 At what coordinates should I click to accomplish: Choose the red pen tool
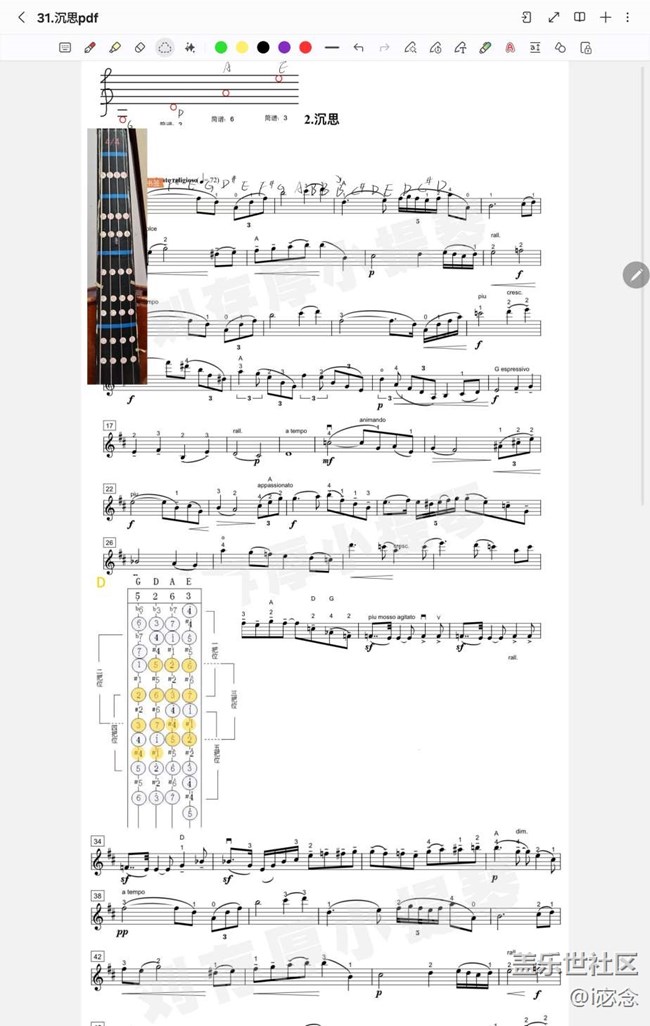point(90,47)
